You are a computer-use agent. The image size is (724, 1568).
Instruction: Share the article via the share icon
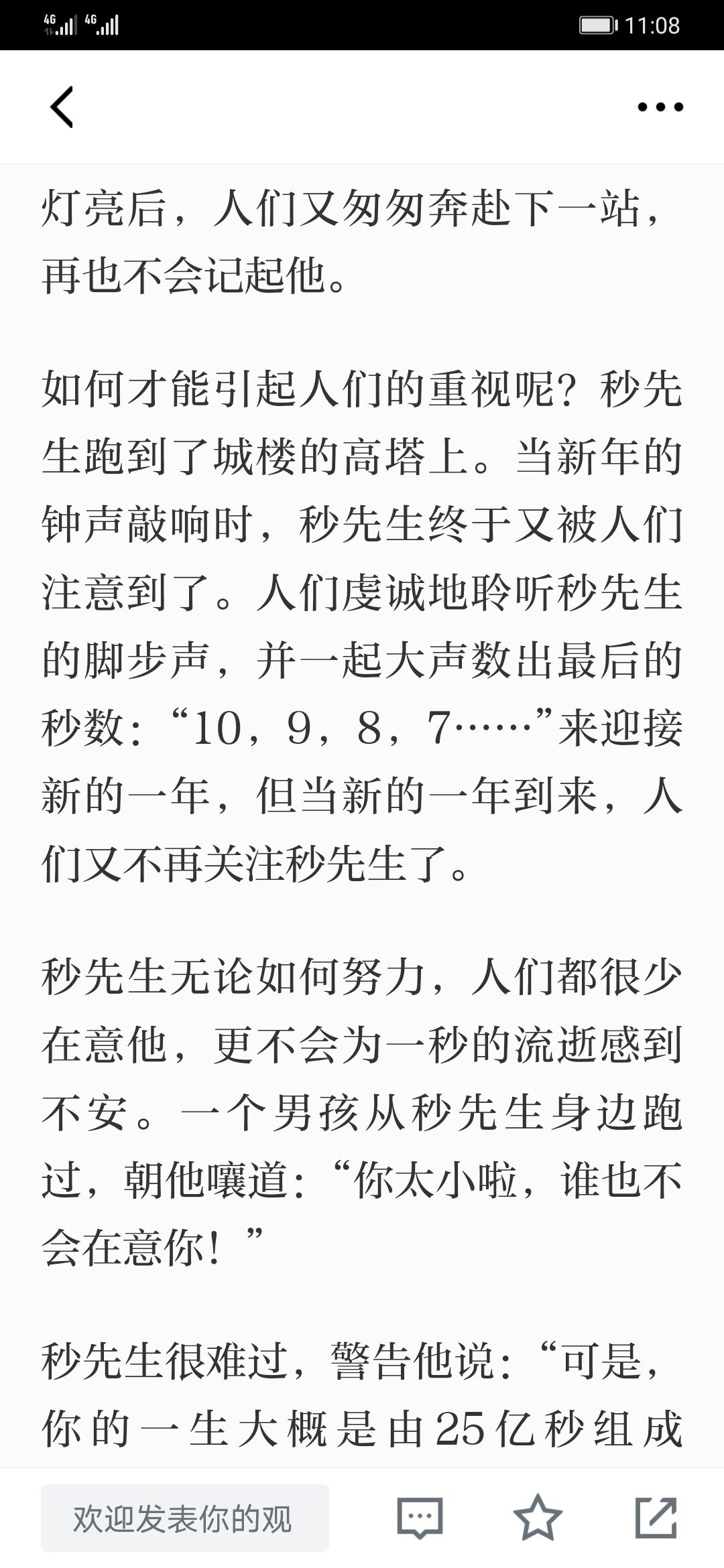(656, 1518)
